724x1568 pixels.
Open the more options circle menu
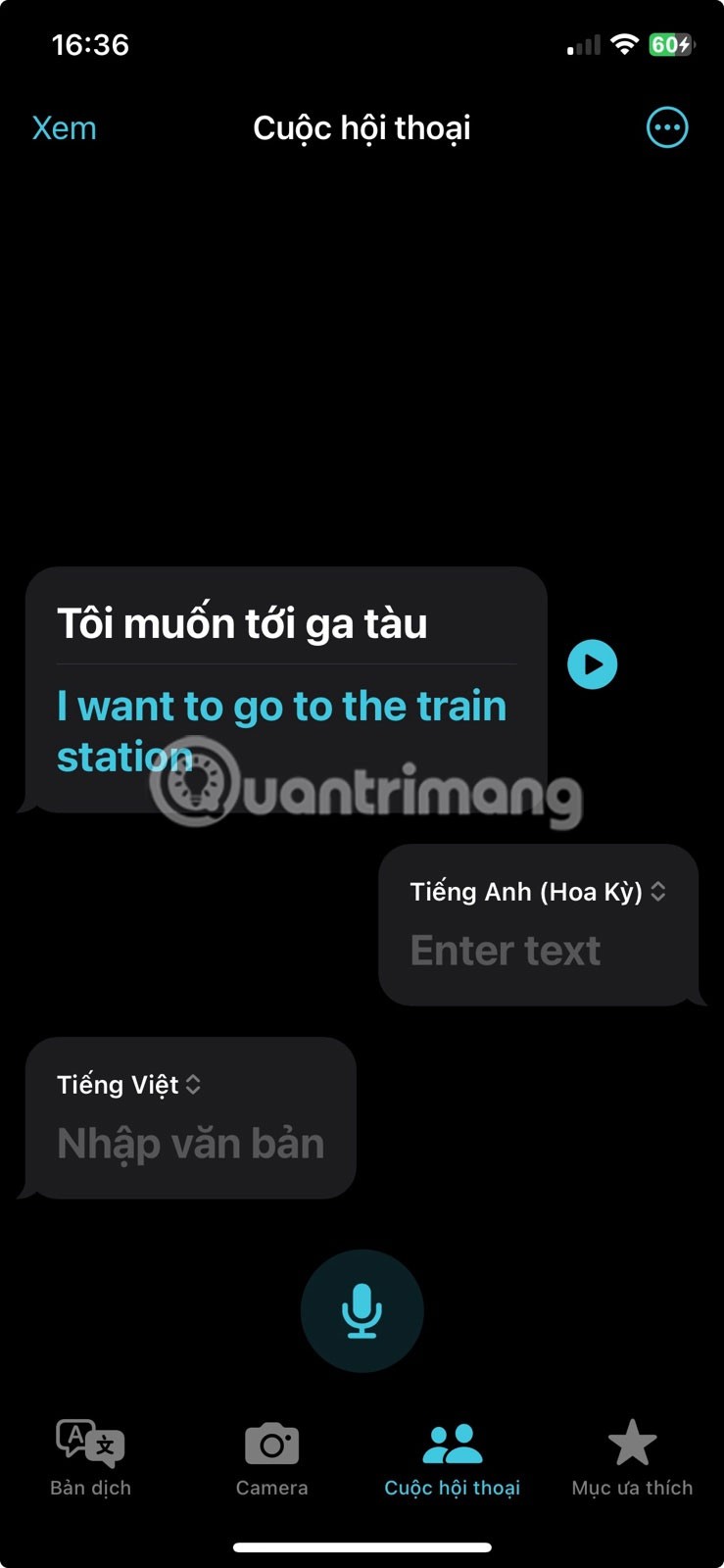[x=667, y=127]
